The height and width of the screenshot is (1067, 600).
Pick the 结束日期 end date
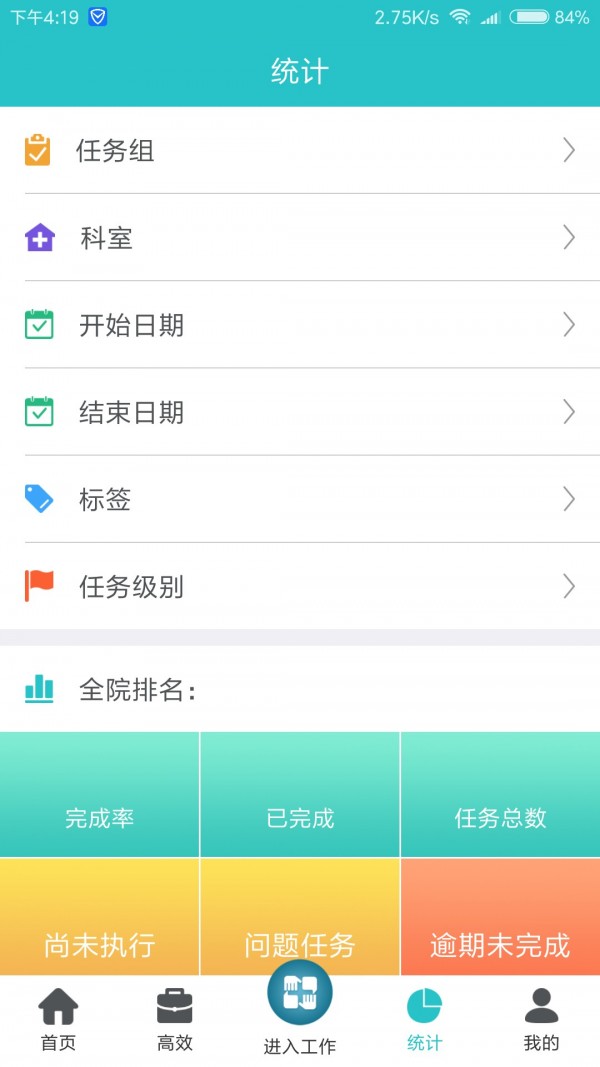click(300, 412)
